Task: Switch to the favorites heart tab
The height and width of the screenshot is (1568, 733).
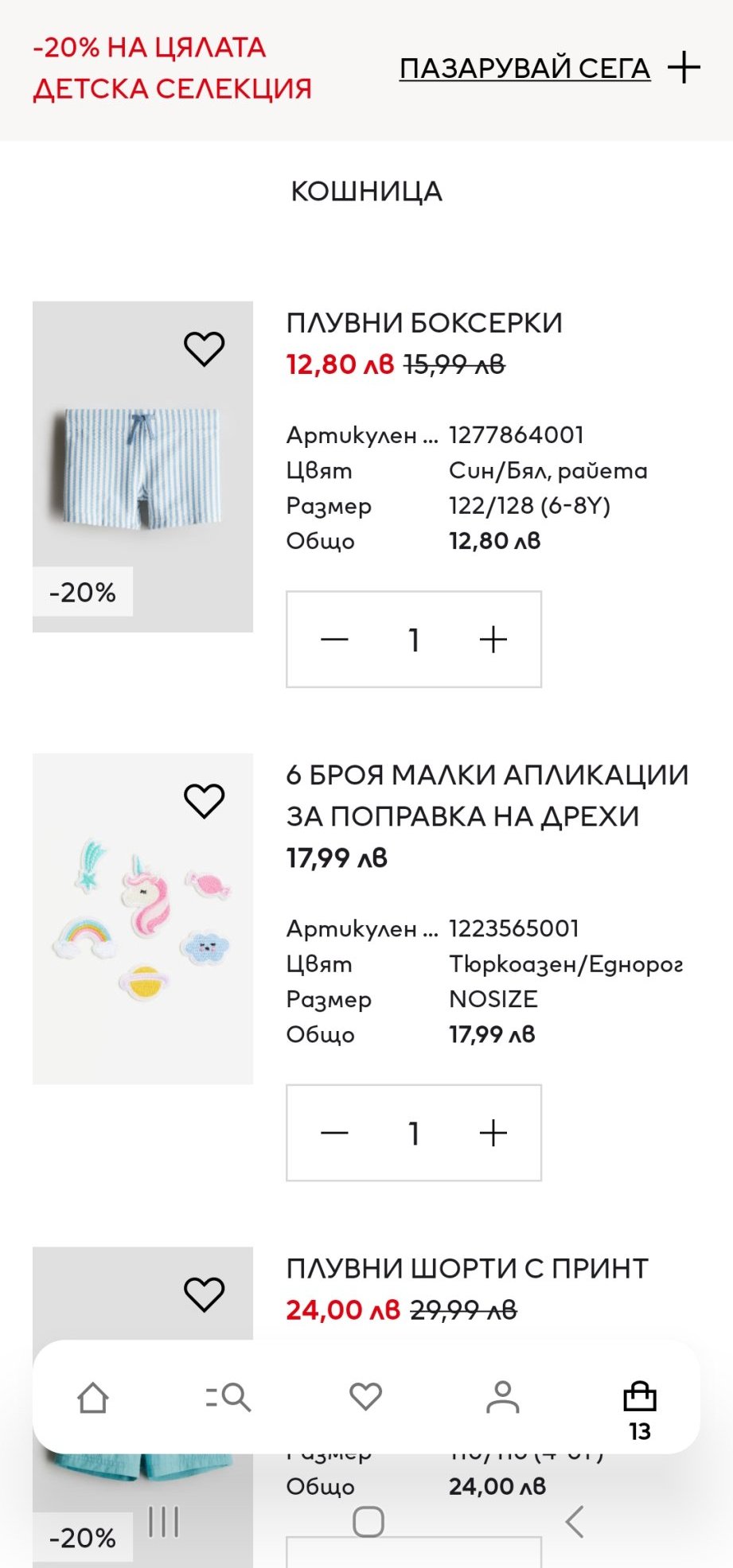Action: 366,1398
